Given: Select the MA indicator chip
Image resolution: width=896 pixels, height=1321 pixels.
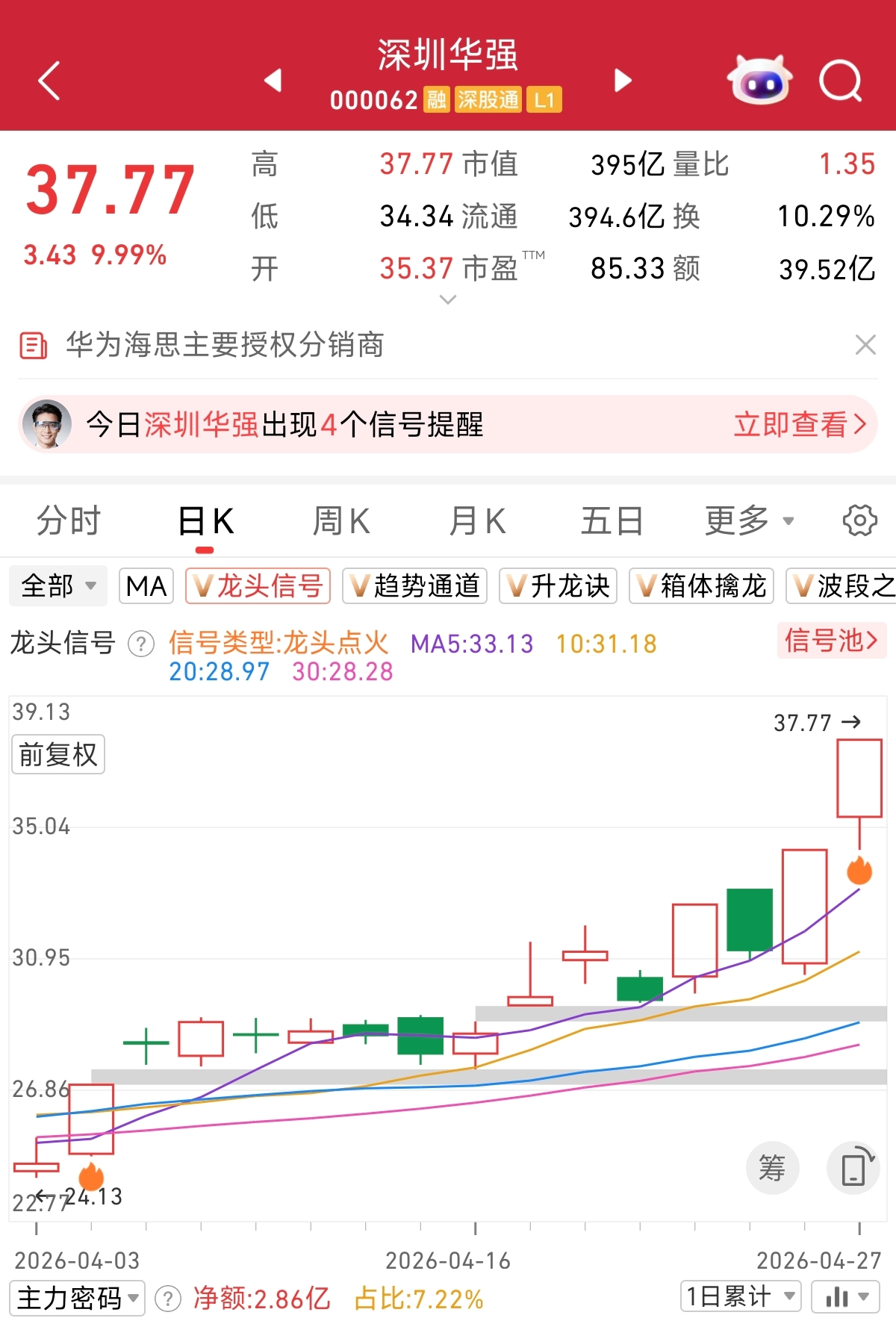Looking at the screenshot, I should click(146, 586).
